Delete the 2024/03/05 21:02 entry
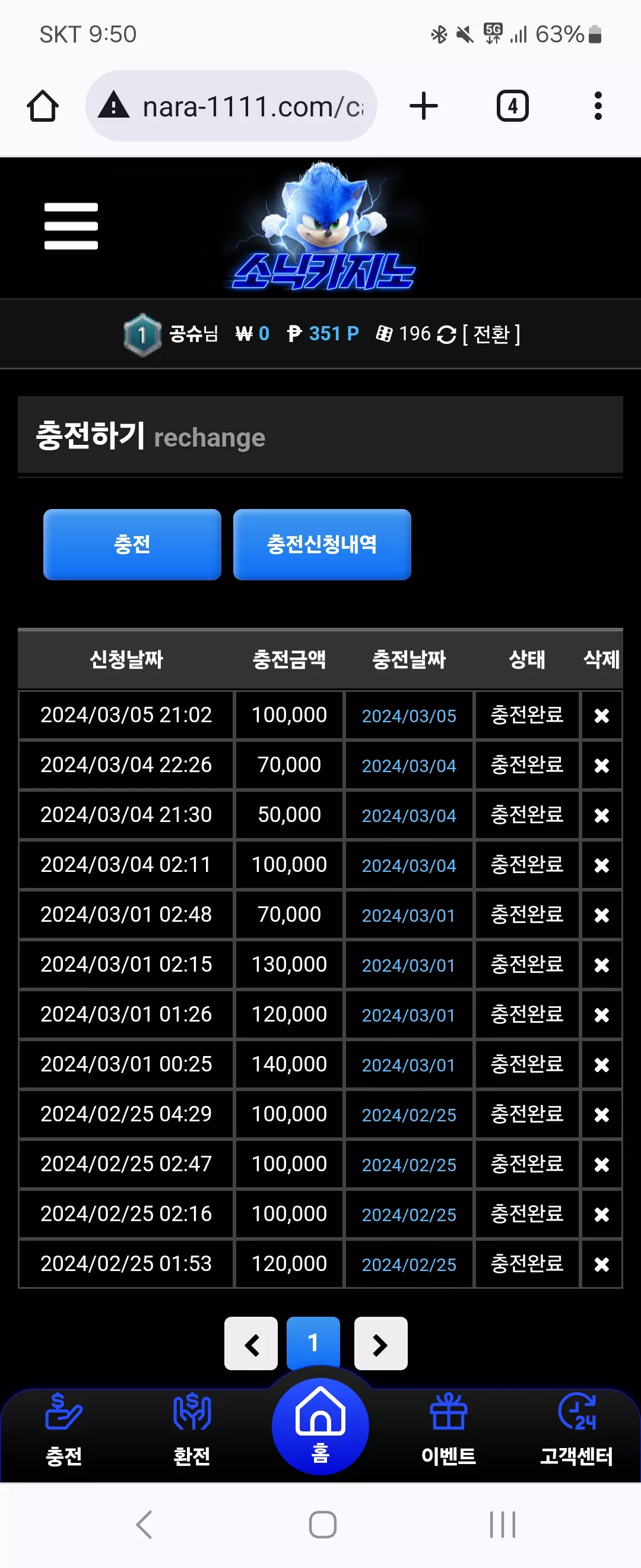Screen dimensions: 641x1568 (x=601, y=716)
